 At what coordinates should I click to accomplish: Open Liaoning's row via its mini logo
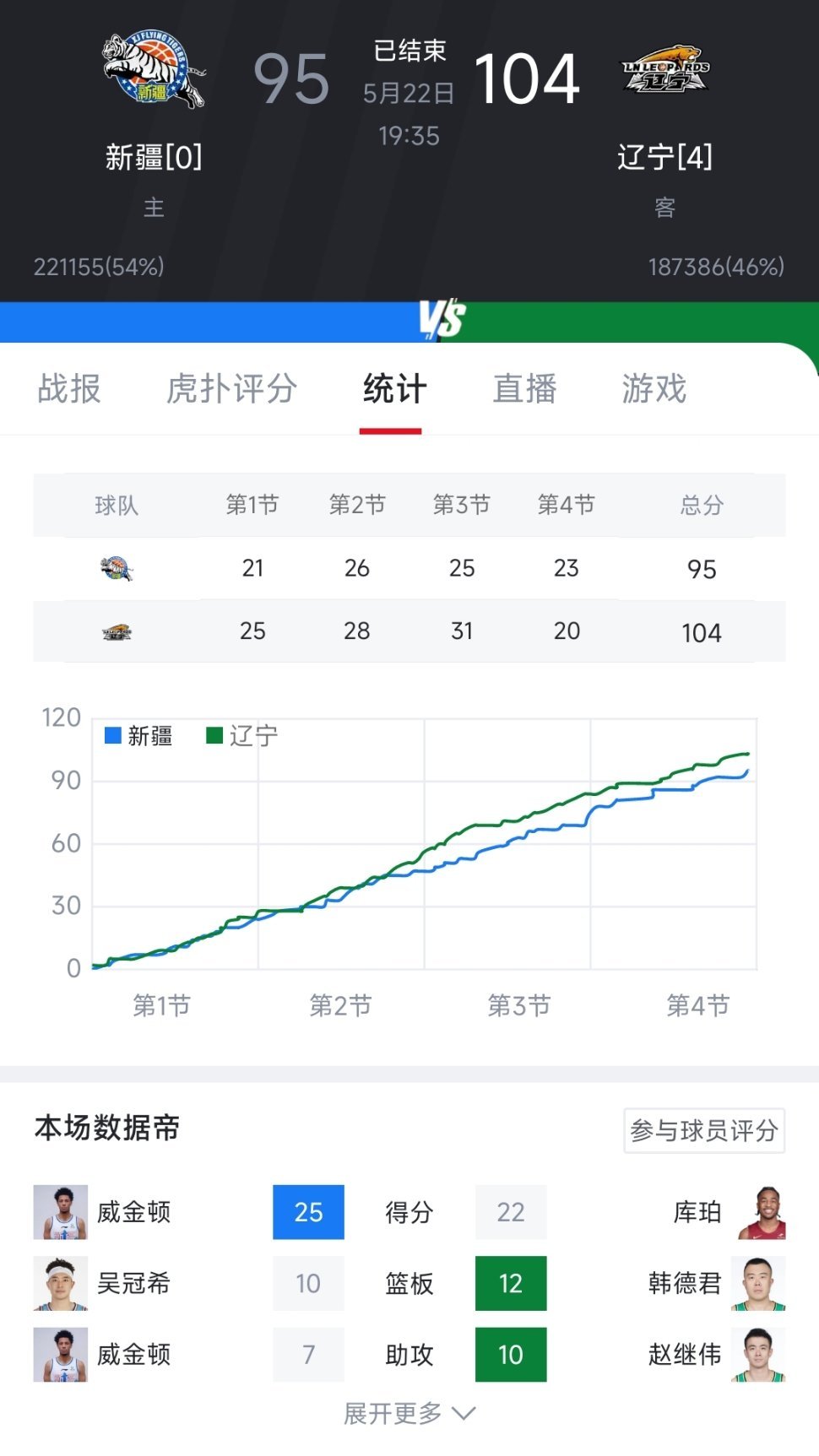[x=117, y=631]
